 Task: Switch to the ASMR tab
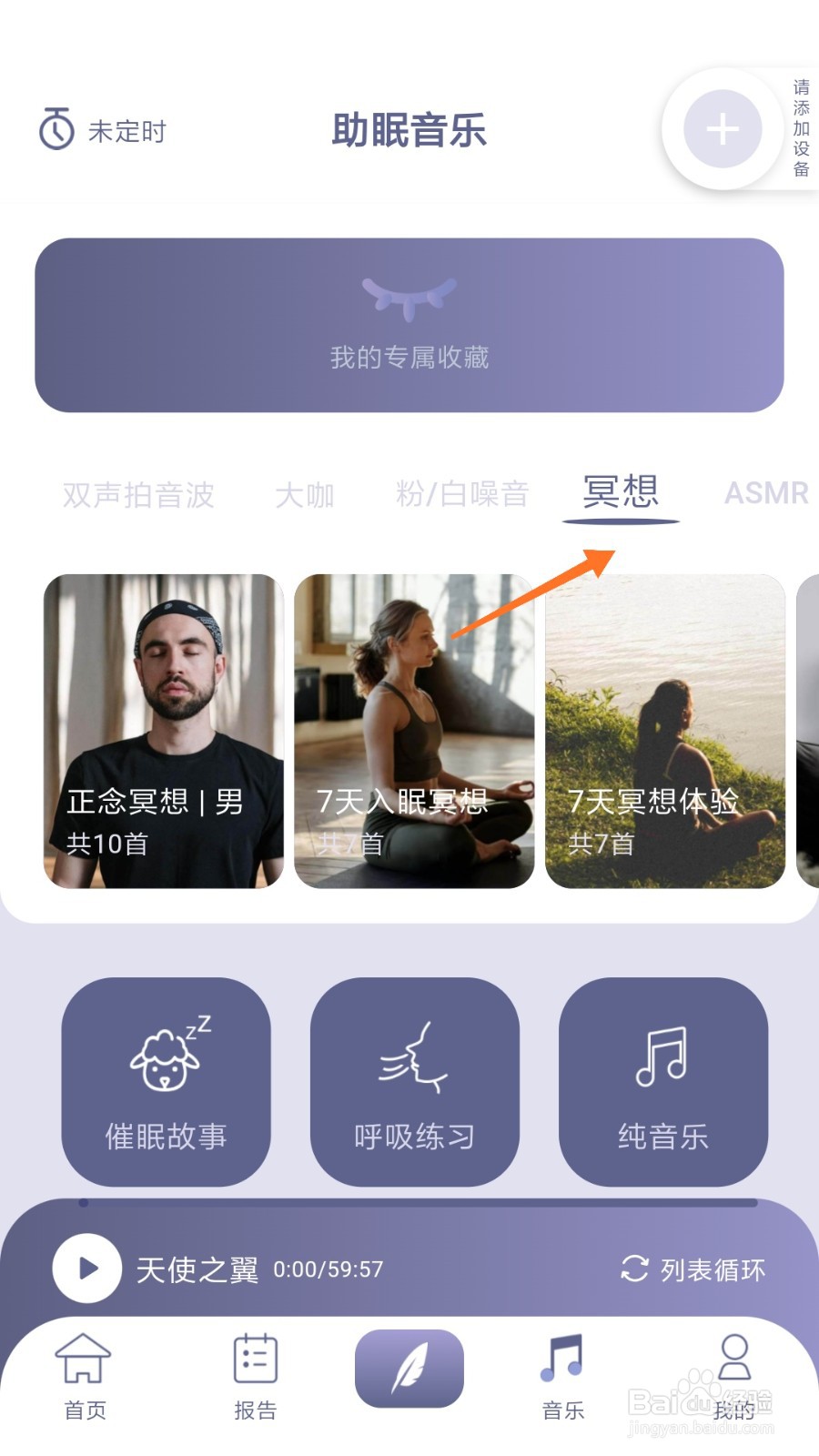(x=766, y=494)
